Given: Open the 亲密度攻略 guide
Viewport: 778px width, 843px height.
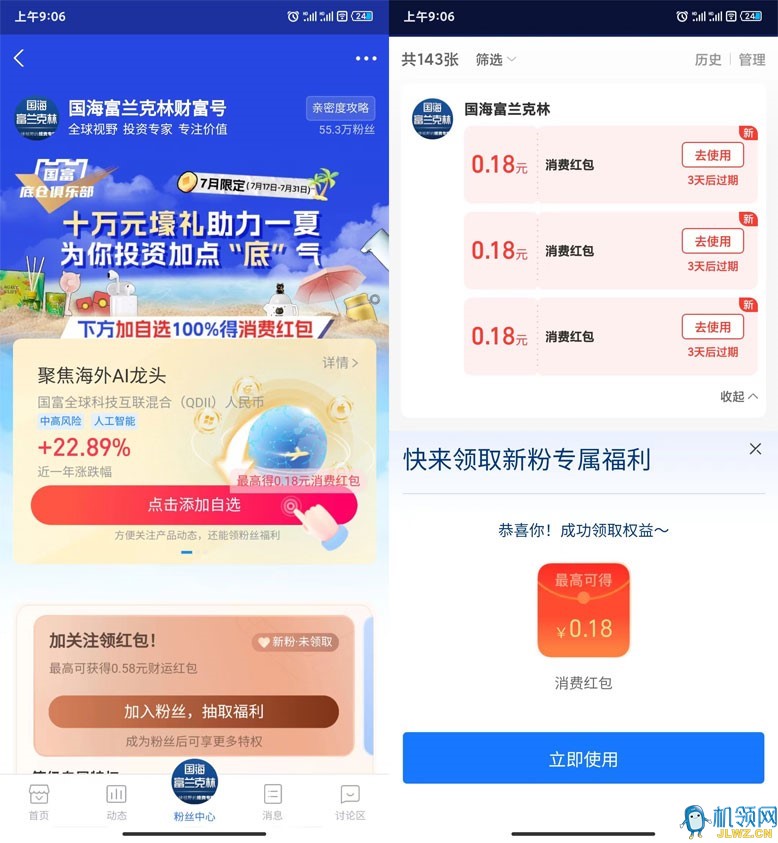Looking at the screenshot, I should coord(340,108).
